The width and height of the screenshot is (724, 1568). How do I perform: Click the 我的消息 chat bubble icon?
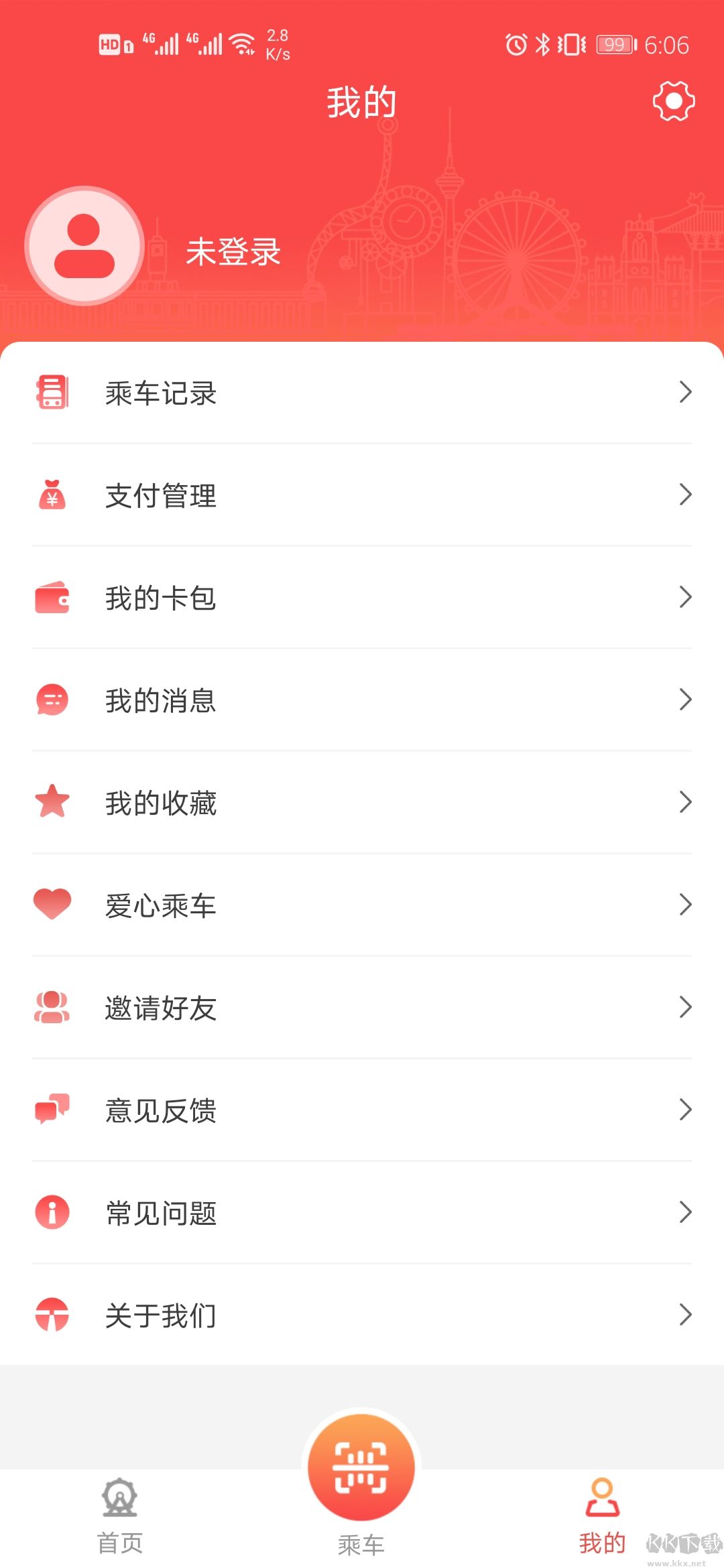point(52,701)
